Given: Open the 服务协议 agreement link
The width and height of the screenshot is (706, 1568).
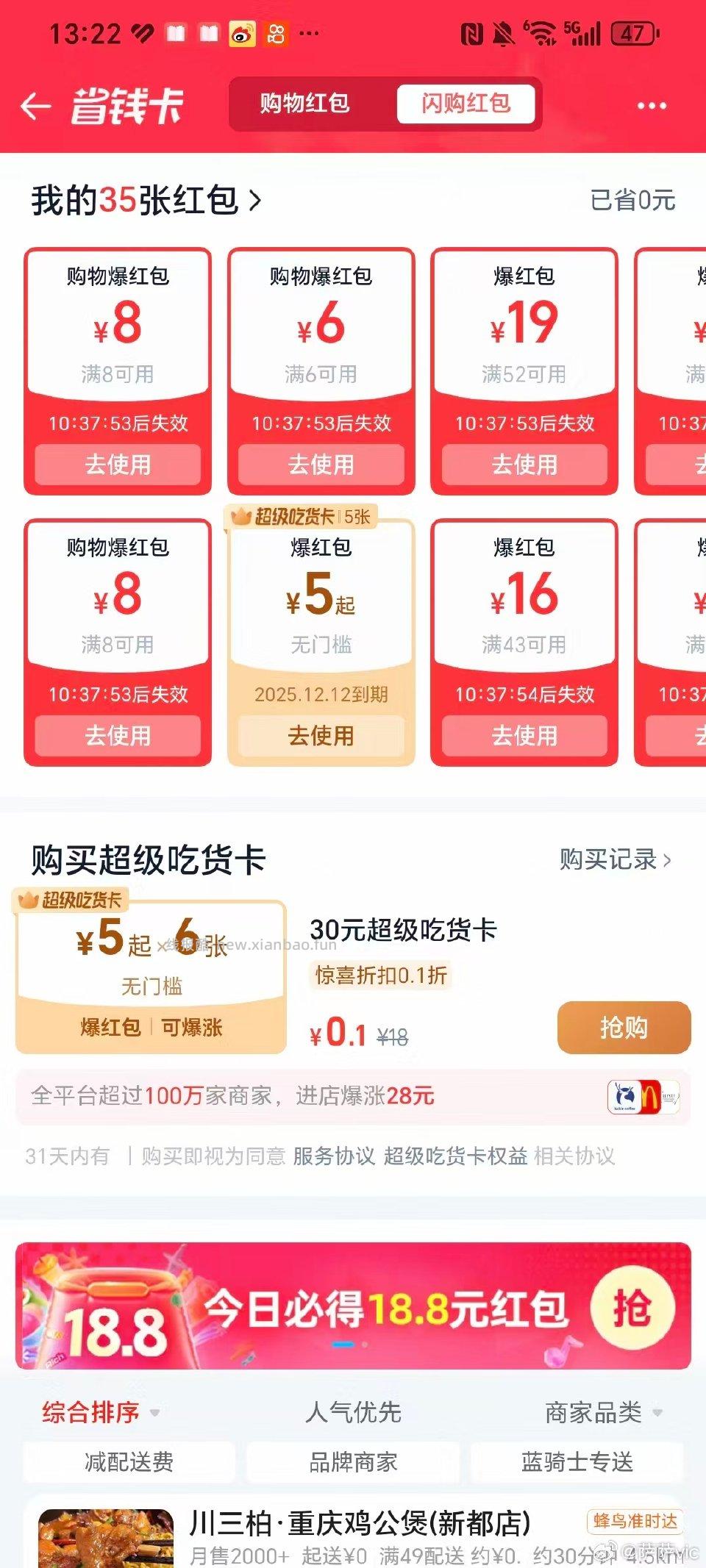Looking at the screenshot, I should (333, 1156).
